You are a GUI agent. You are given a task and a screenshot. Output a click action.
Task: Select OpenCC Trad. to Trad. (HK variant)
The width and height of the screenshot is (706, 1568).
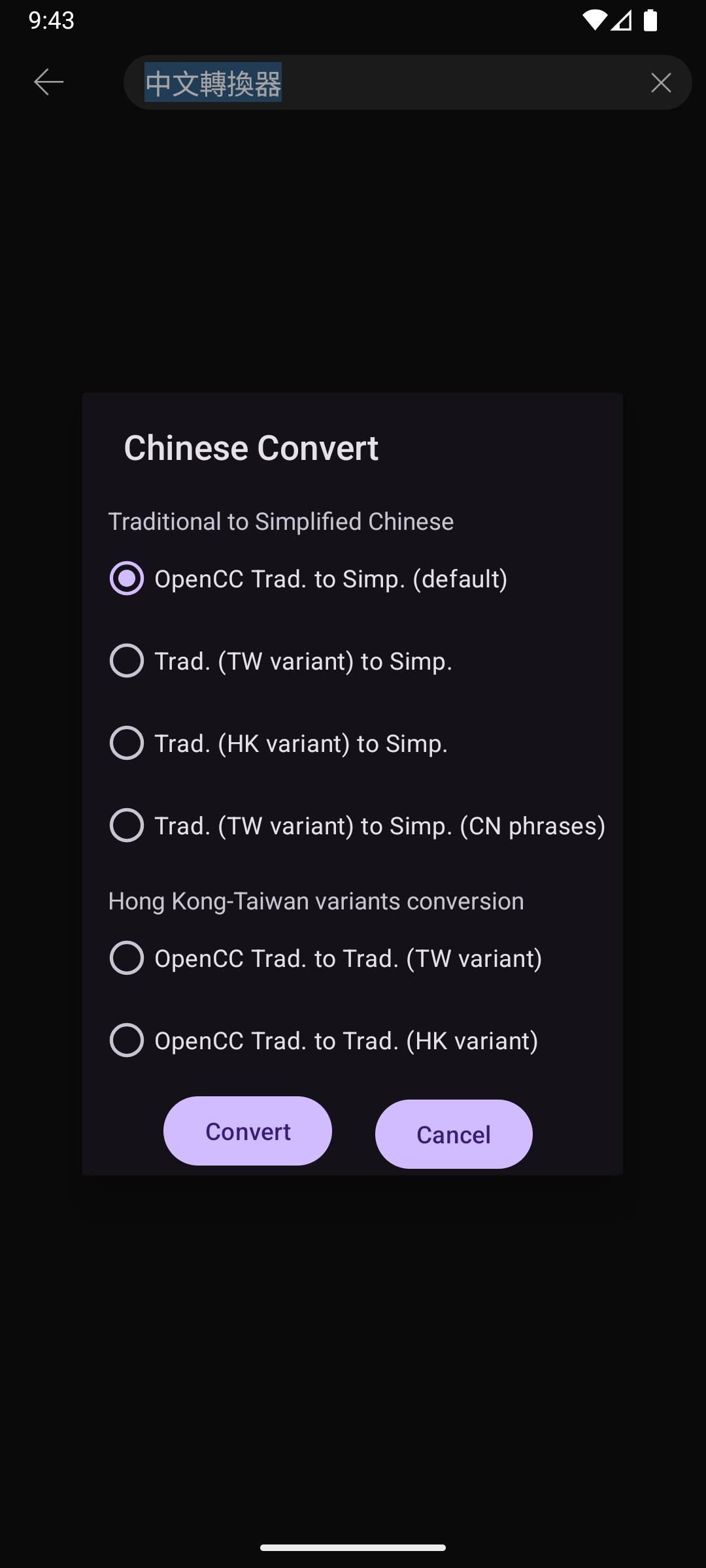[x=127, y=1041]
